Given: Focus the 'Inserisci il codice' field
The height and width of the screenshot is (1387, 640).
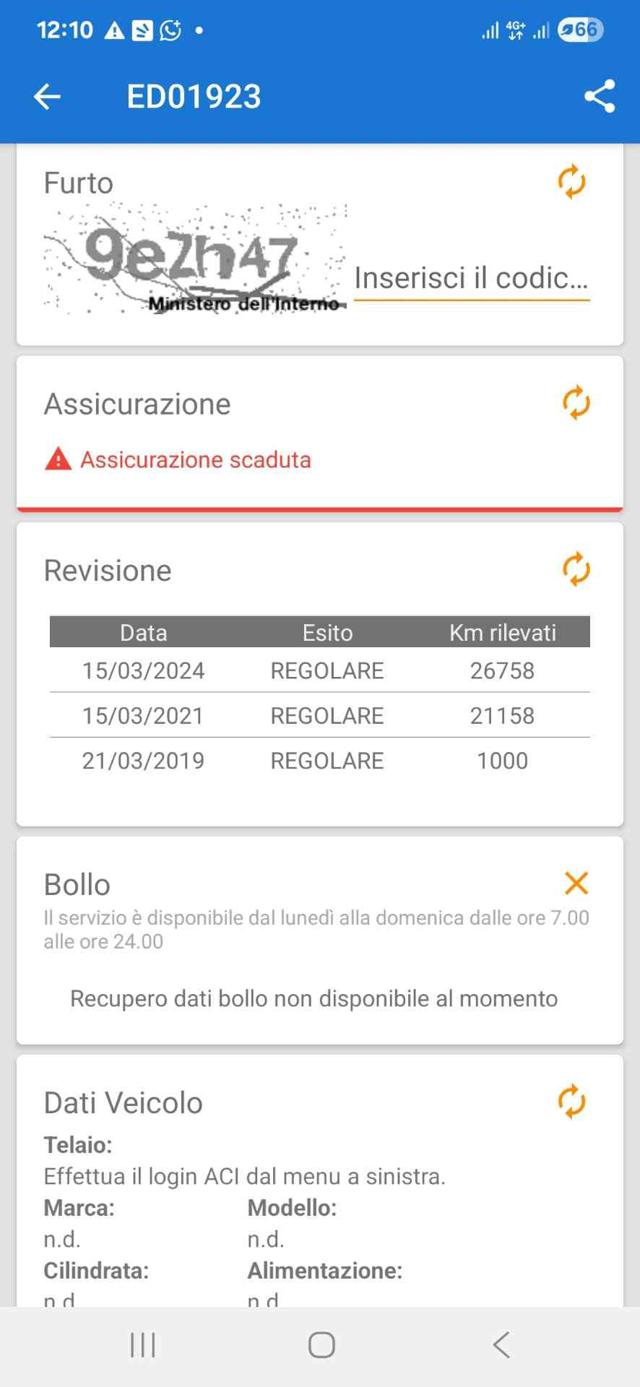Looking at the screenshot, I should coord(471,278).
